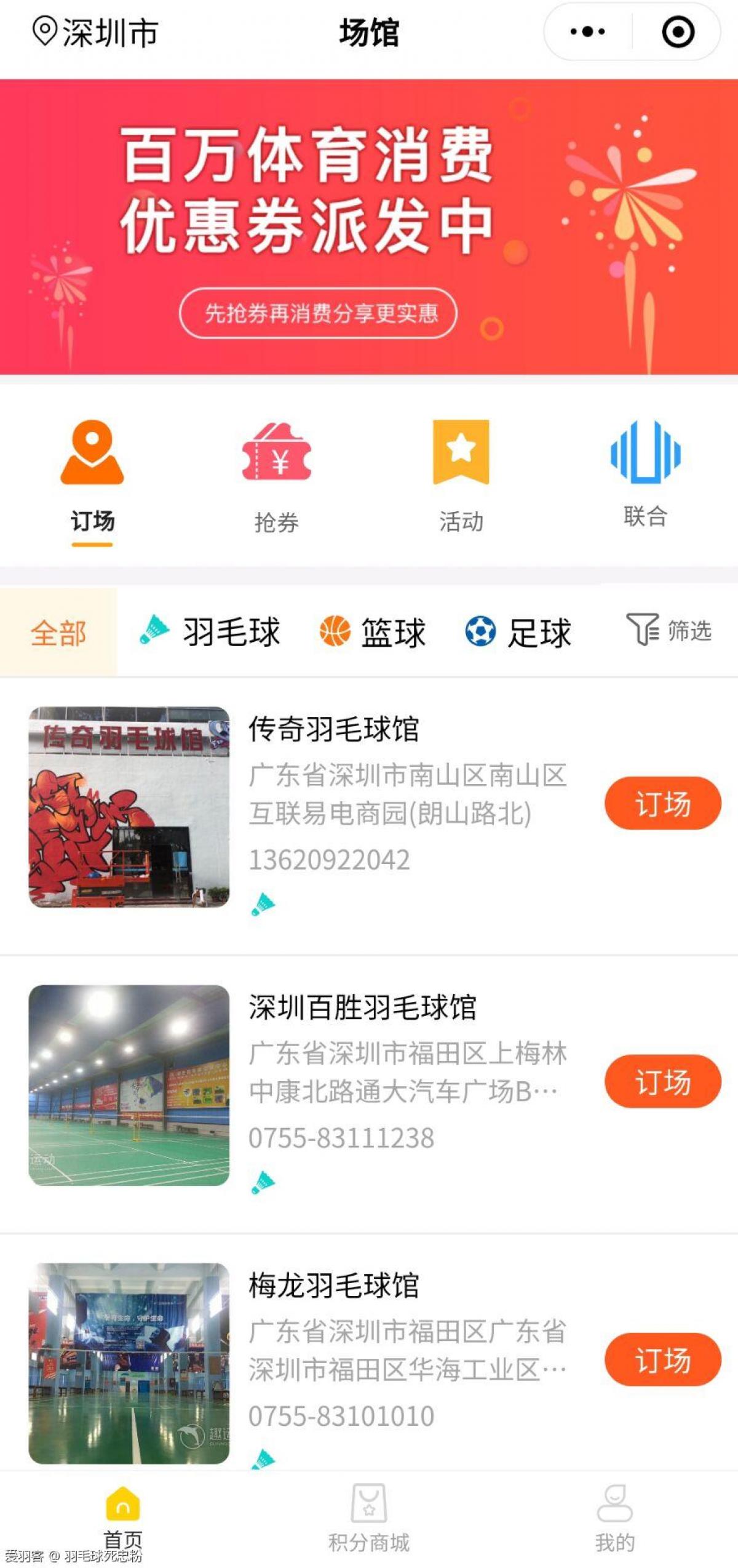Book a court at 深圳百胜羽毛球馆
The width and height of the screenshot is (738, 1568).
coord(662,1082)
